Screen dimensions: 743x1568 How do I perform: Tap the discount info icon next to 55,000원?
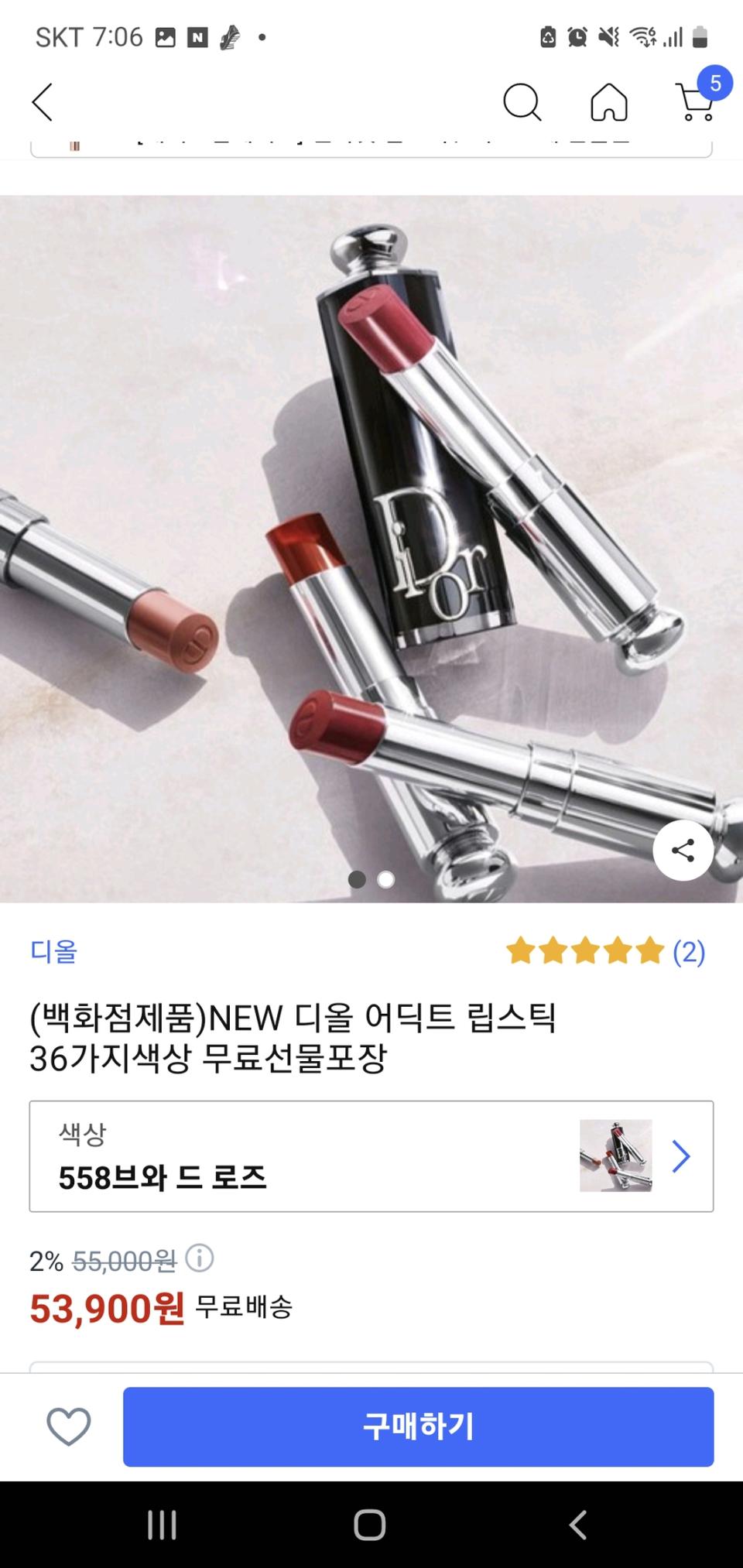point(200,1256)
